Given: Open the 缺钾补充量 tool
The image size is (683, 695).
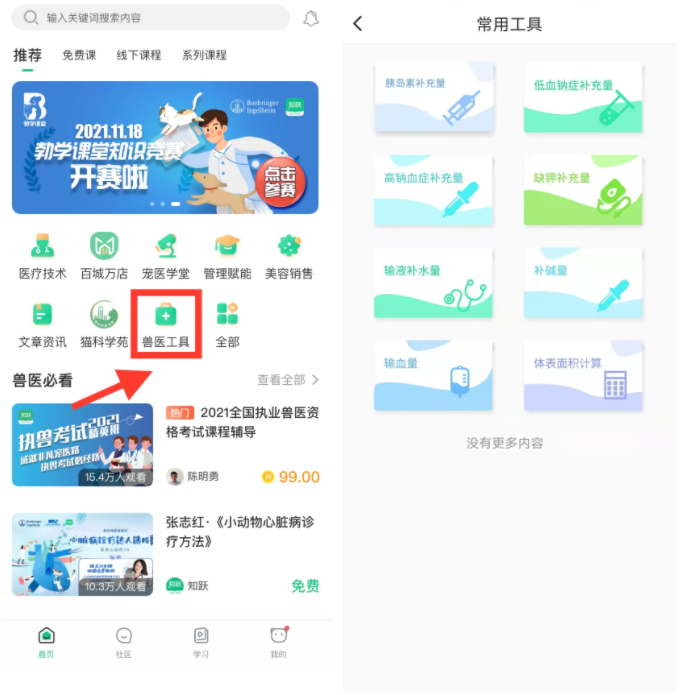Looking at the screenshot, I should (583, 190).
